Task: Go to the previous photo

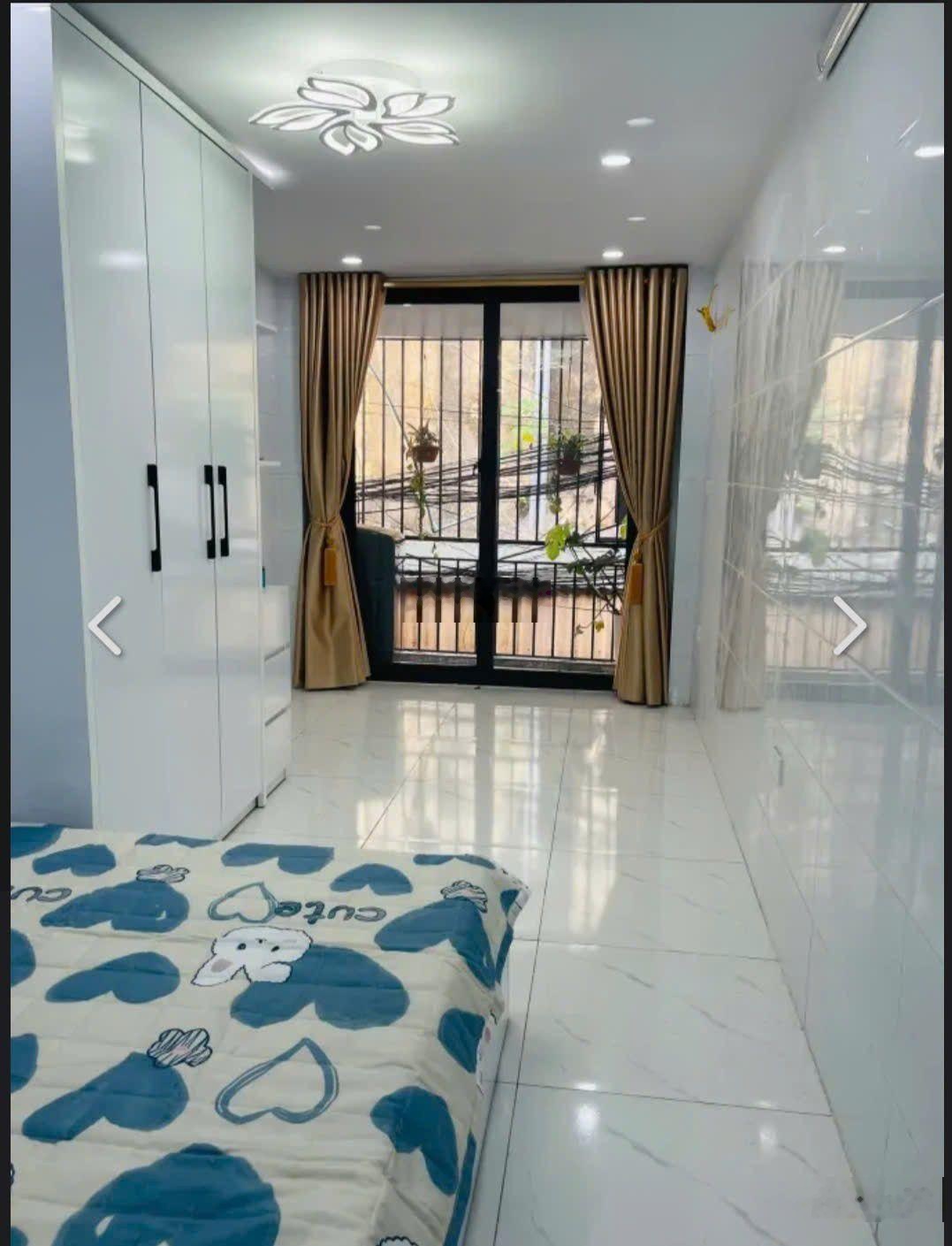Action: tap(105, 625)
